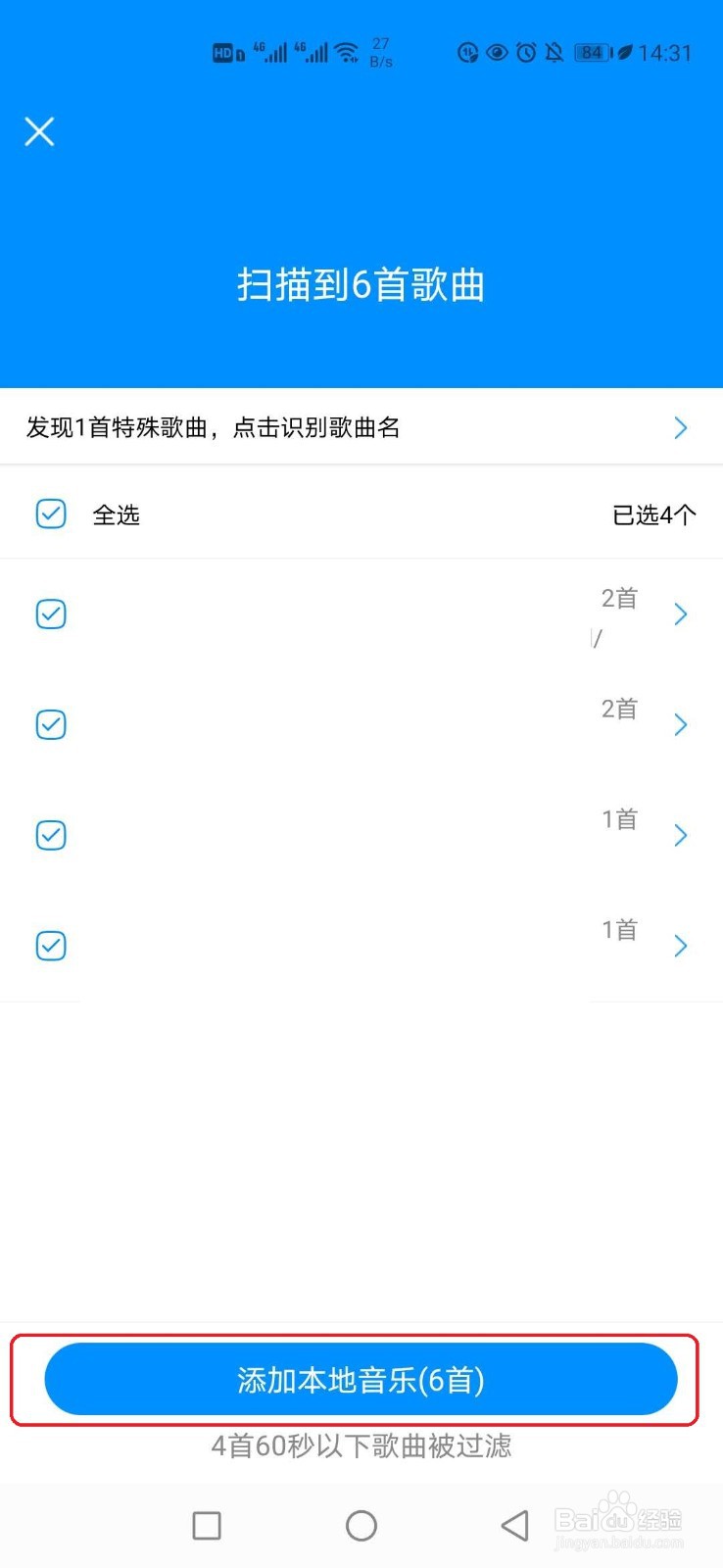Tap the HD calling status icon
The height and width of the screenshot is (1568, 723).
click(225, 52)
